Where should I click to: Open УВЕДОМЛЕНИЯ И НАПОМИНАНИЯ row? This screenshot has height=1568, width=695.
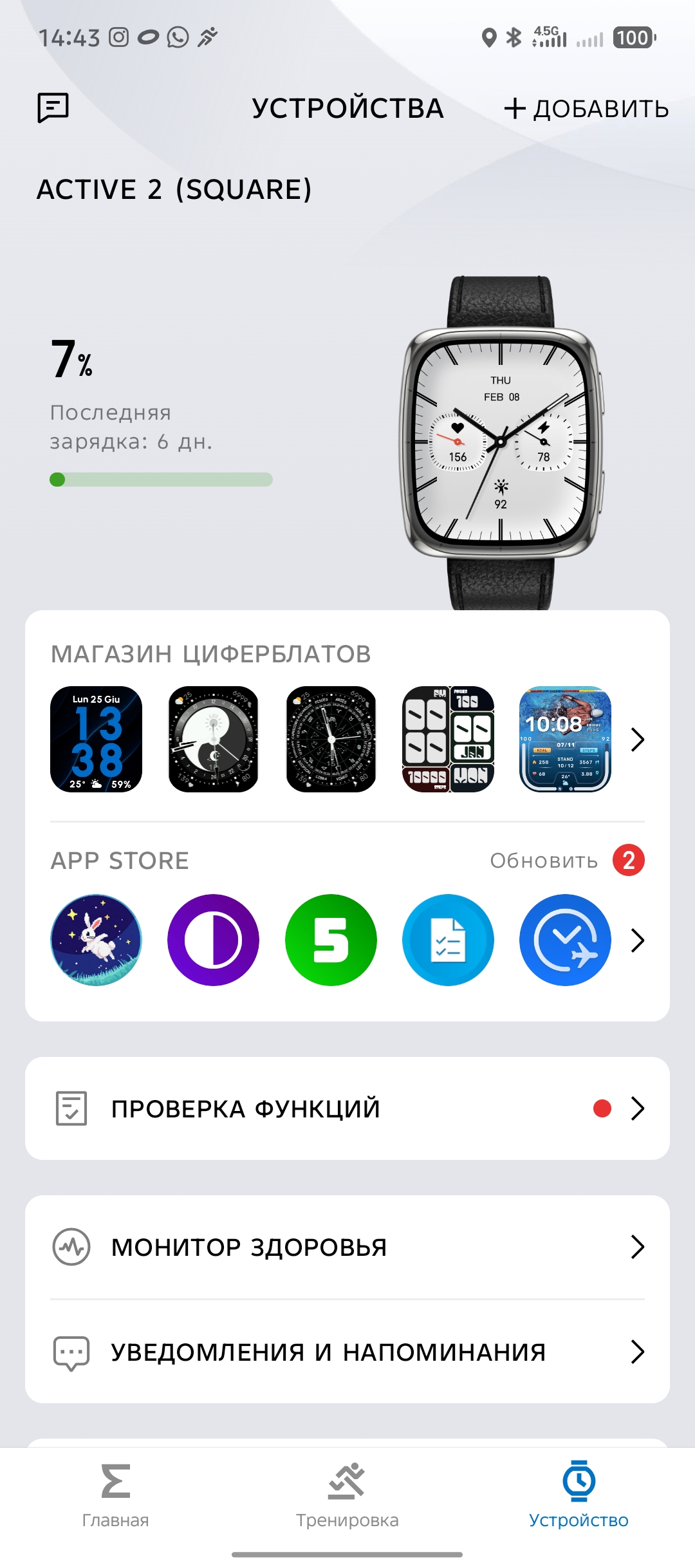347,1352
